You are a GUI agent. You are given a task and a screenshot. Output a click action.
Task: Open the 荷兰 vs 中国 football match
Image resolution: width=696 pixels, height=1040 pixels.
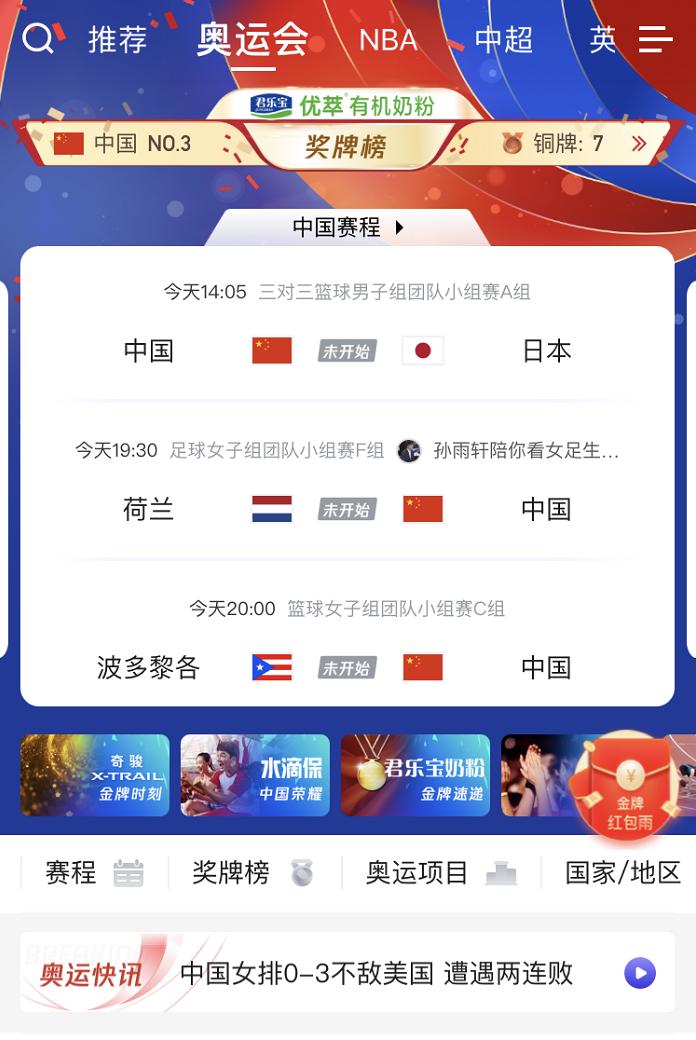[x=347, y=509]
